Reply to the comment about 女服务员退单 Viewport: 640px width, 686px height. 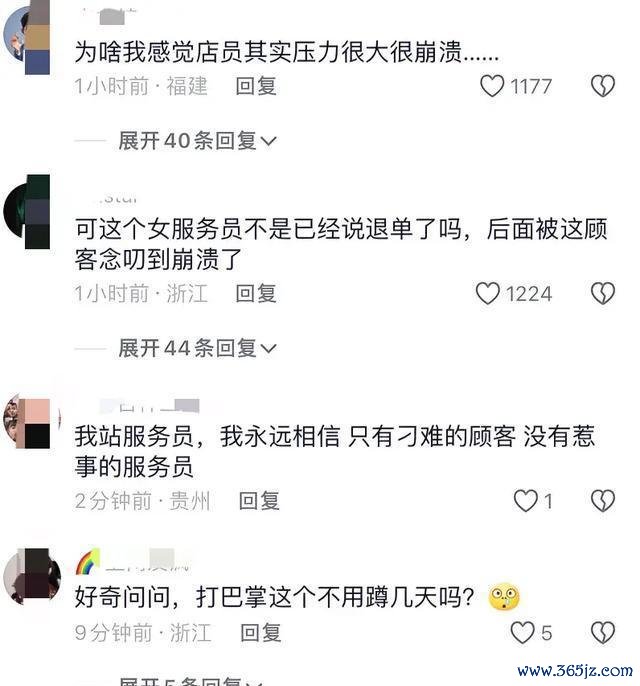256,294
